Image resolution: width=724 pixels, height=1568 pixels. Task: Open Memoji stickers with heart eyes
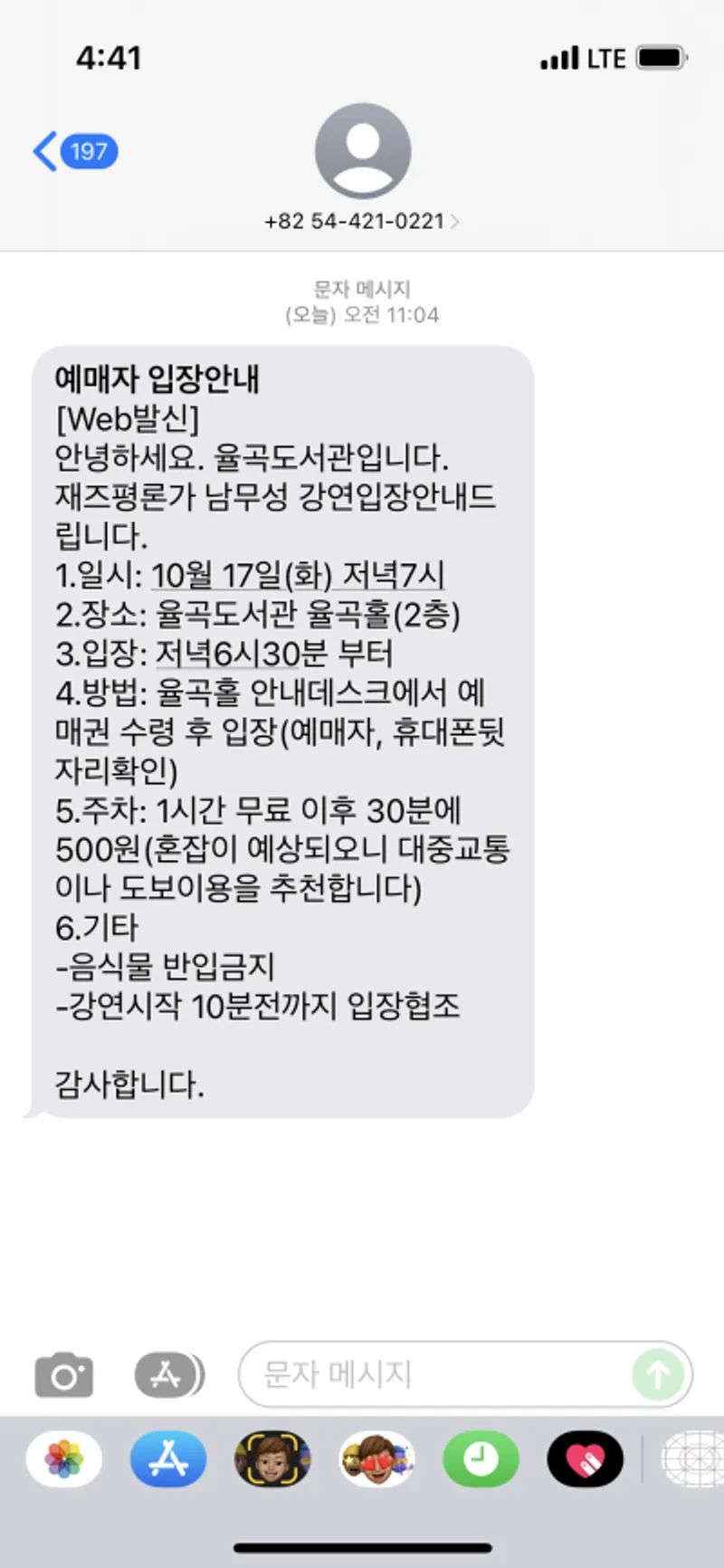(376, 1458)
